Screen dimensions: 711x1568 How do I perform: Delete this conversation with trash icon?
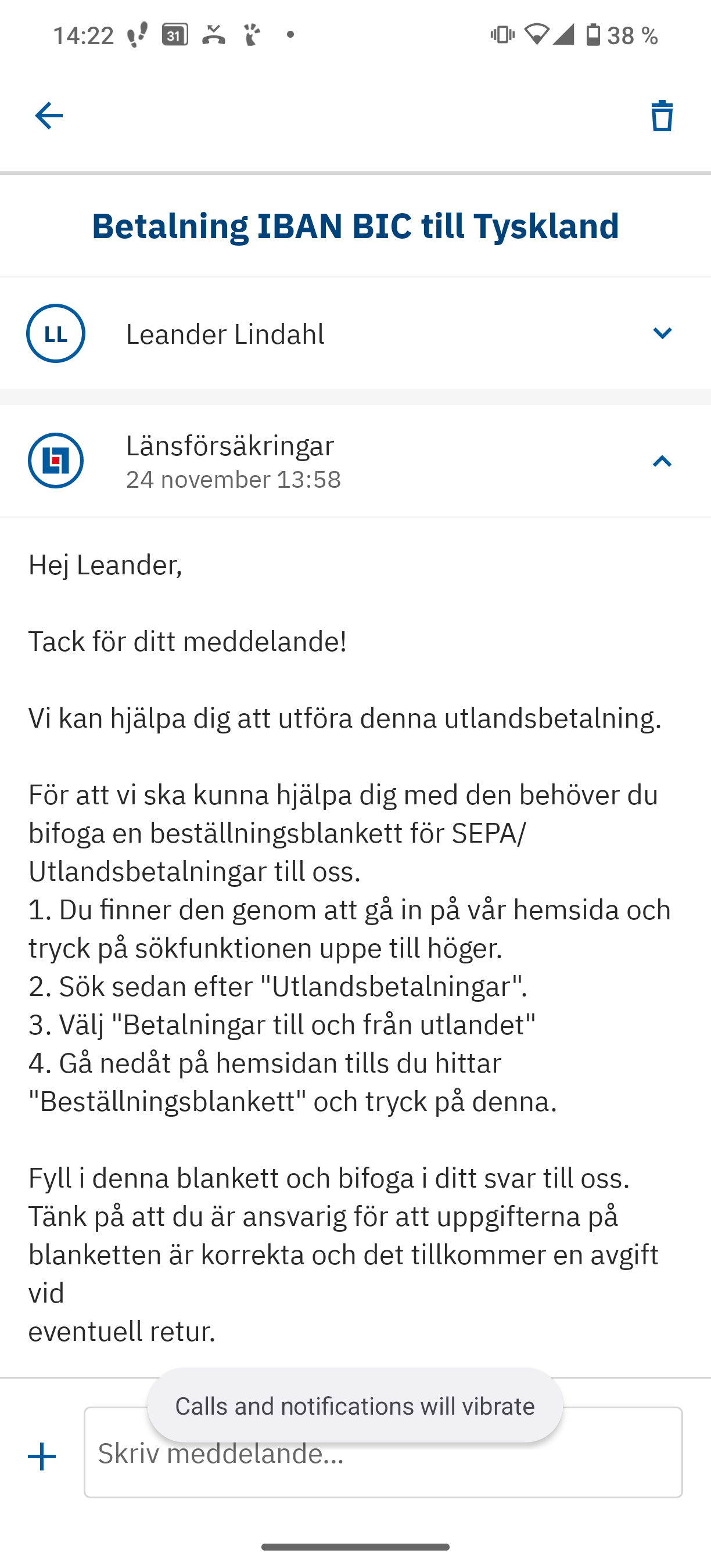[x=662, y=116]
